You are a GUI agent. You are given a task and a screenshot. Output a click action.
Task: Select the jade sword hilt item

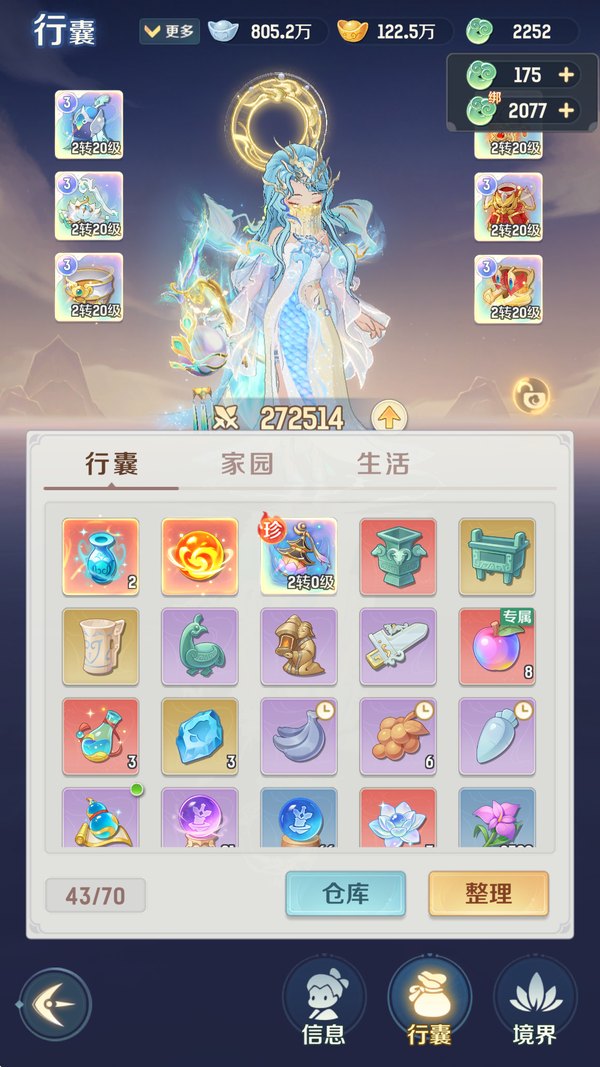coord(398,646)
